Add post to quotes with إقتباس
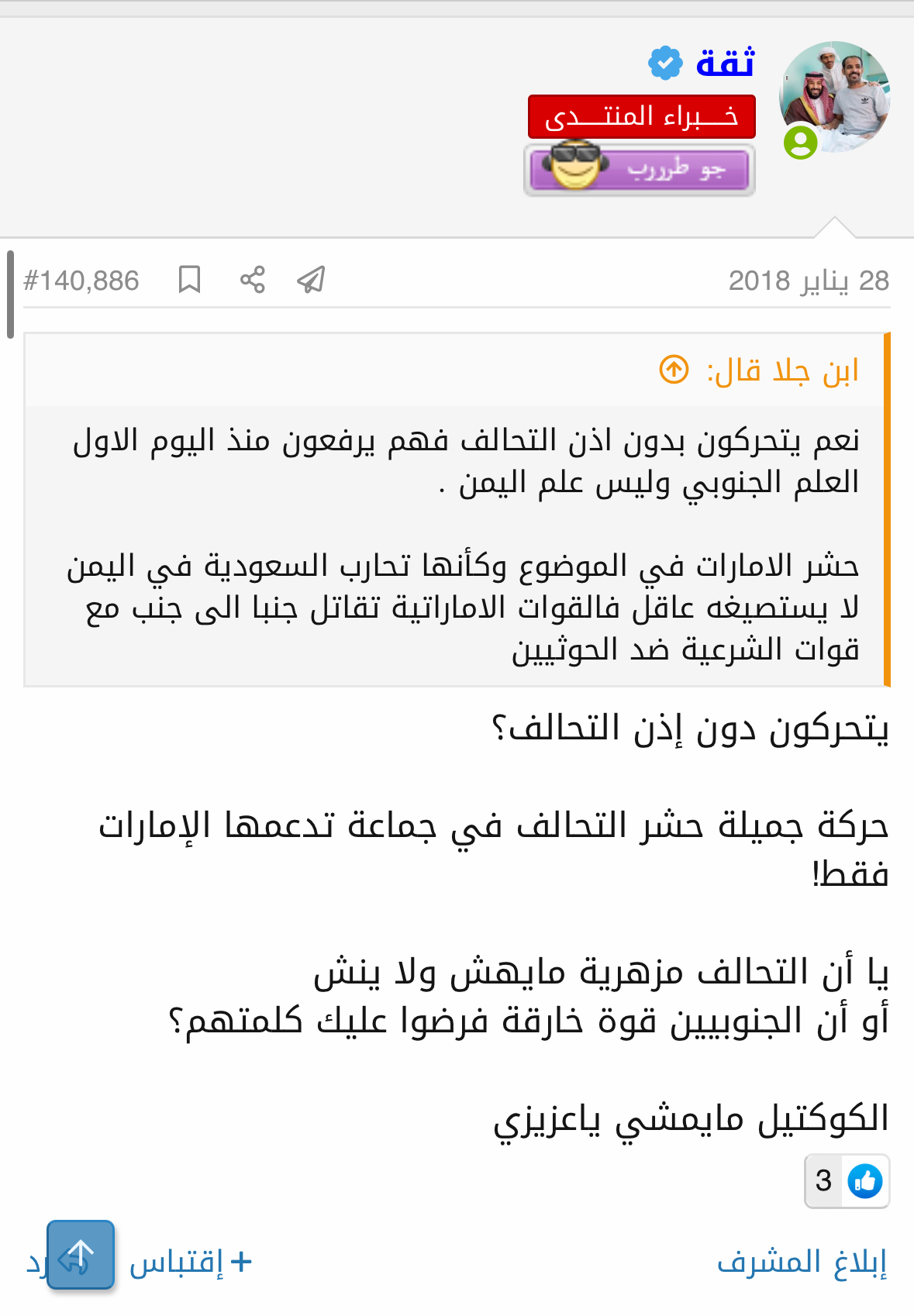914x1316 pixels. pos(190,1262)
